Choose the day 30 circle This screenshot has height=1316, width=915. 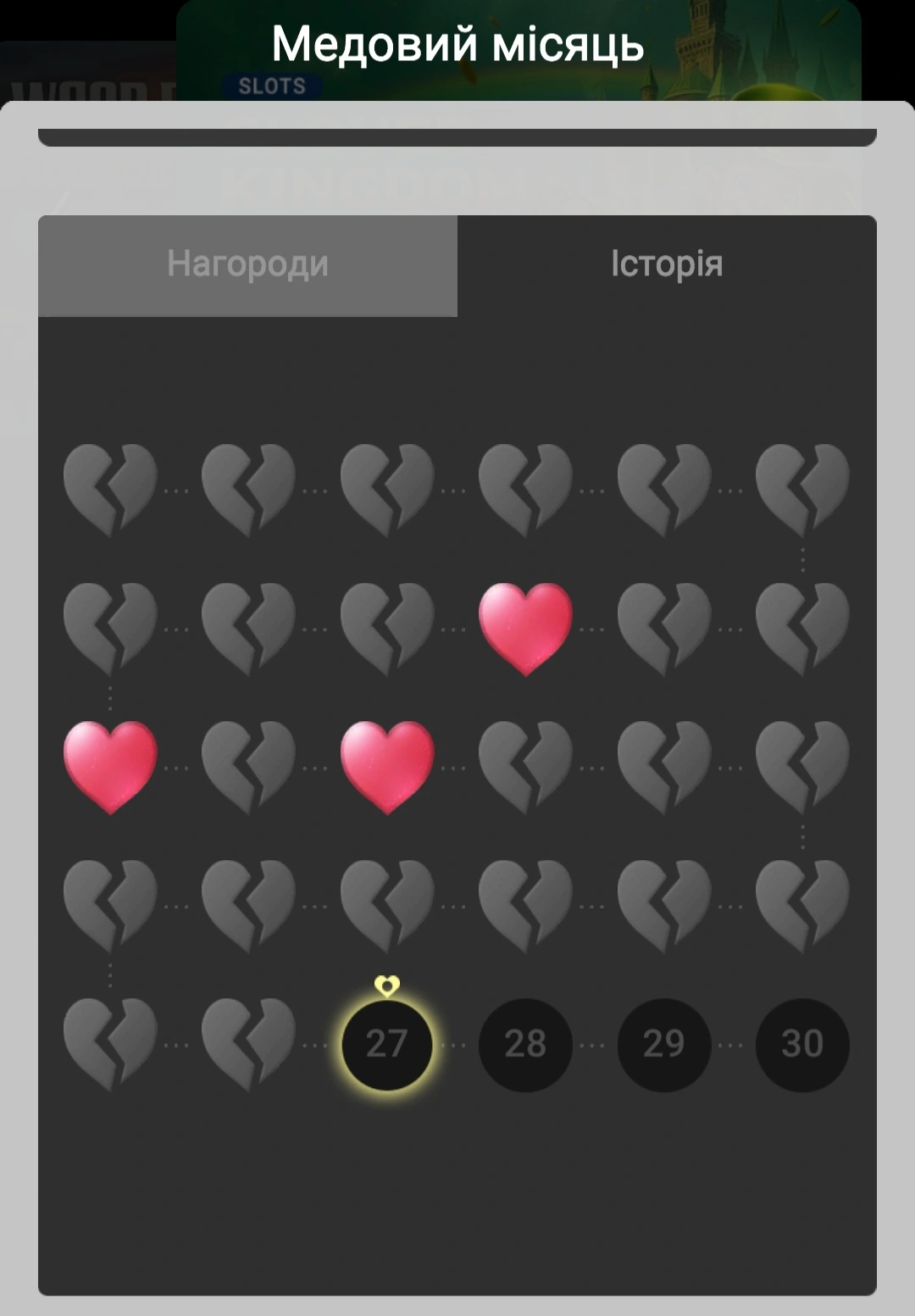point(801,1044)
